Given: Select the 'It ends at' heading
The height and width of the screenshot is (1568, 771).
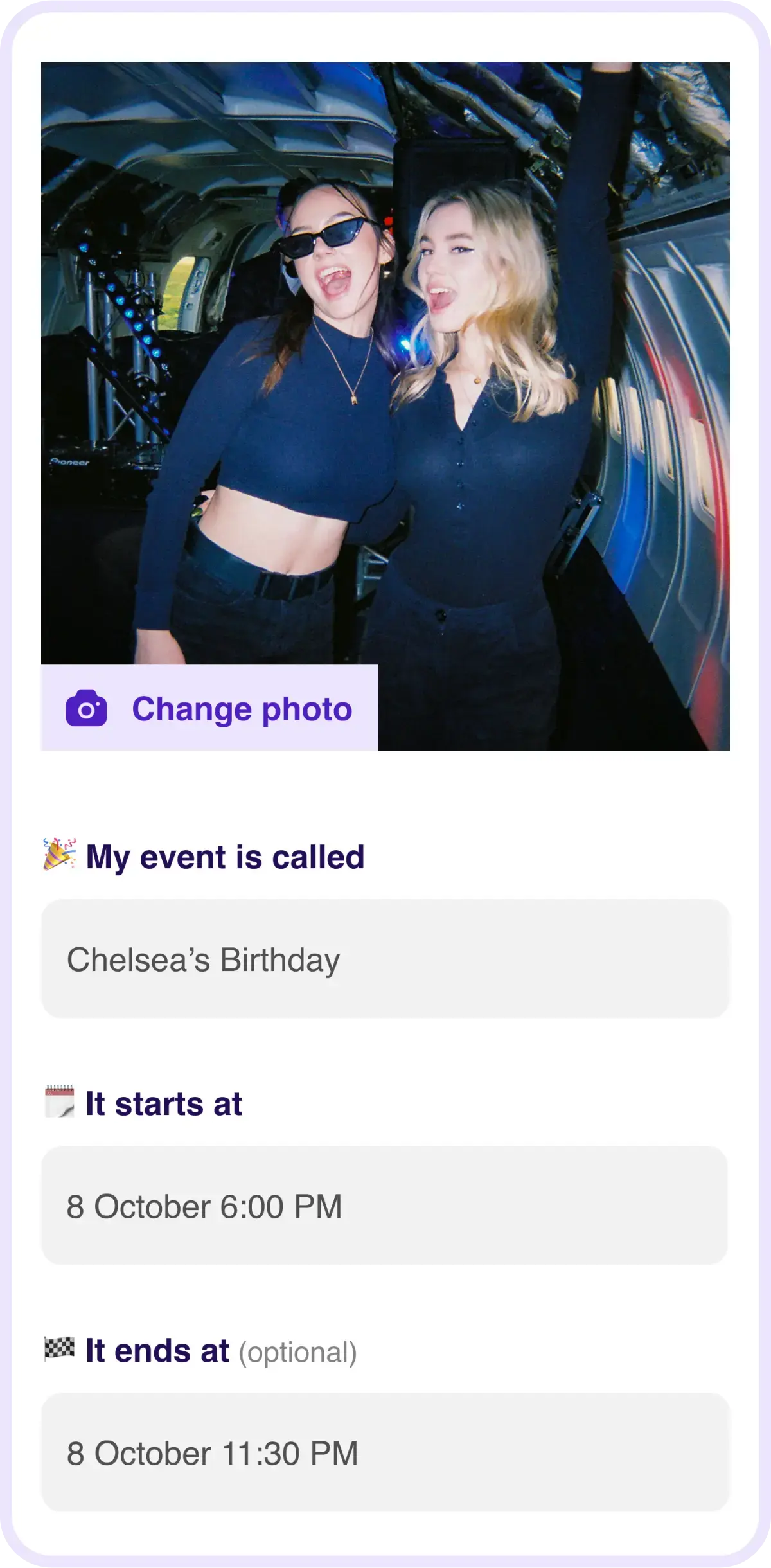Looking at the screenshot, I should tap(157, 1351).
